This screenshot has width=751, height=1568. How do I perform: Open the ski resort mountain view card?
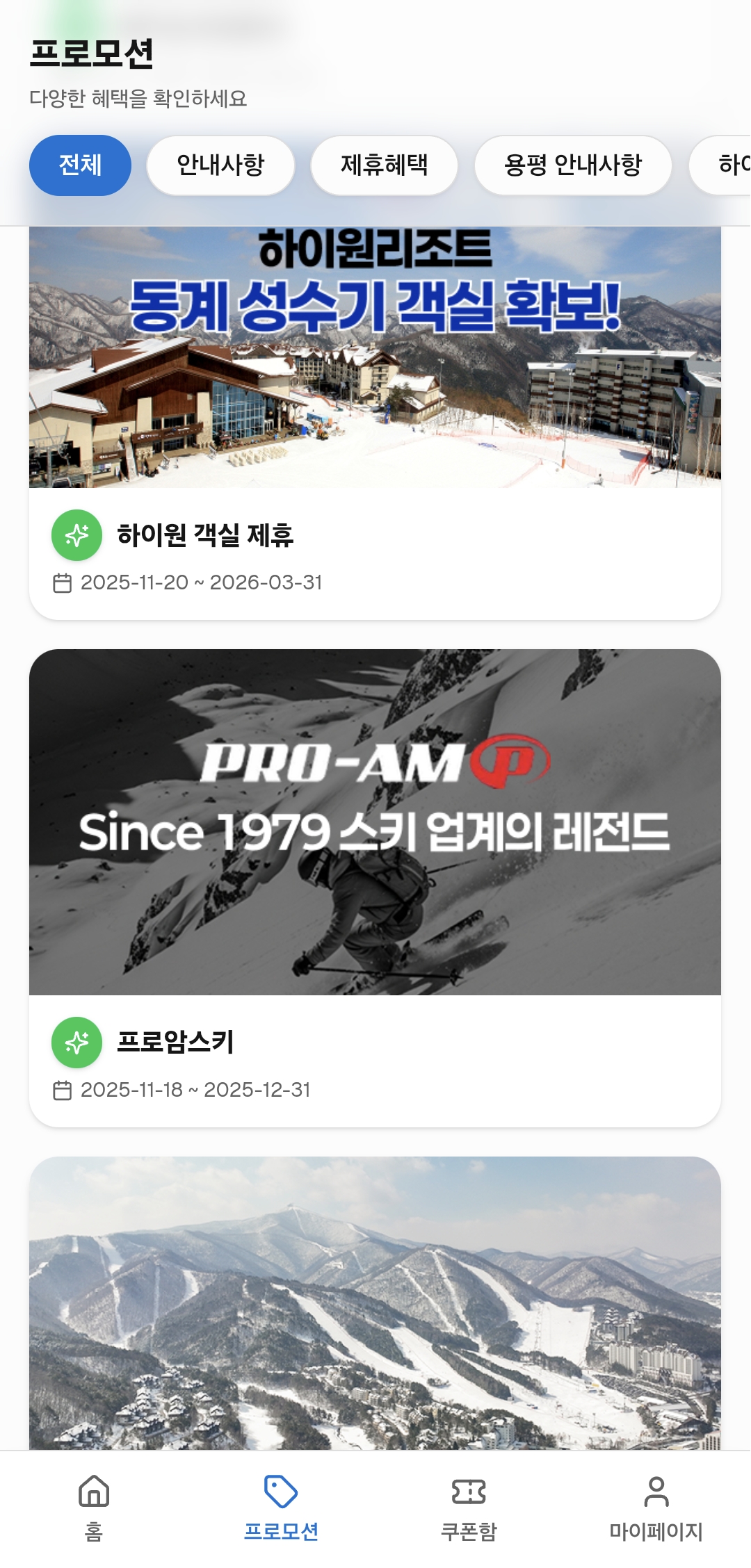coord(374,1303)
